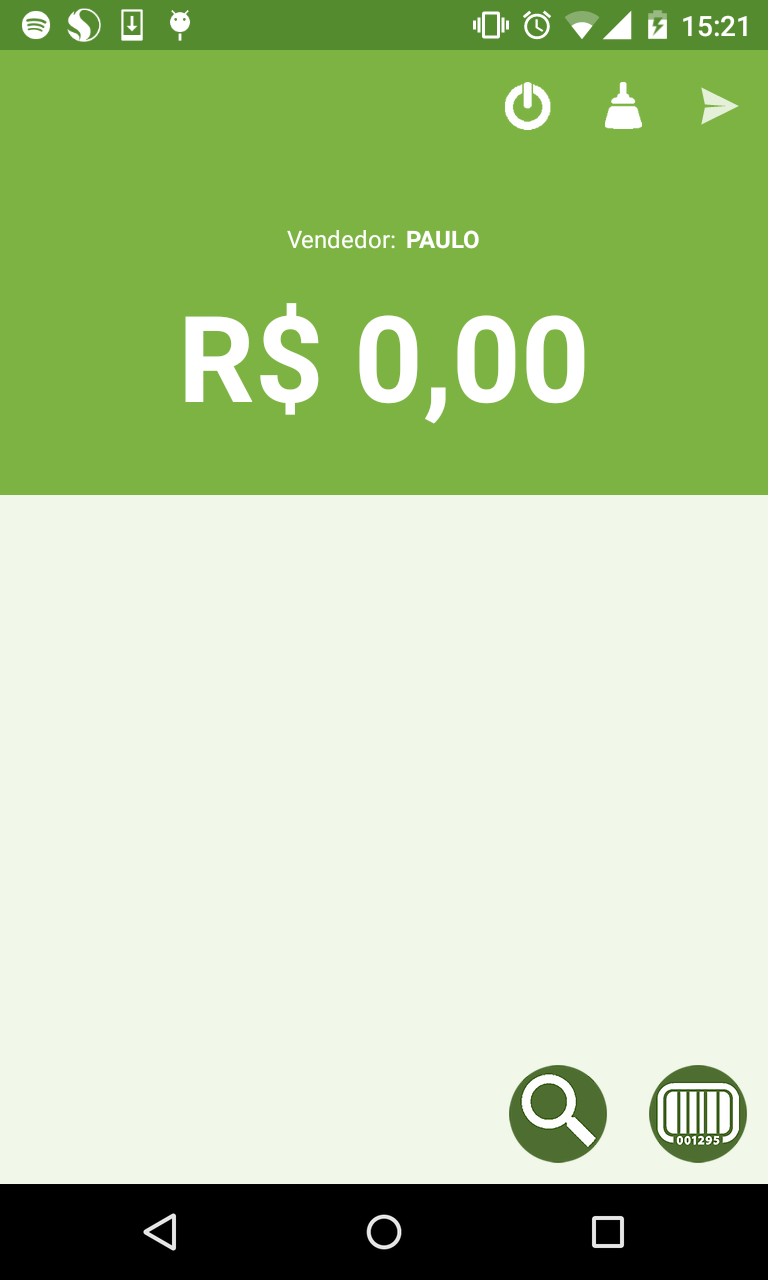
Task: Open the barcode scanner button
Action: [698, 1113]
